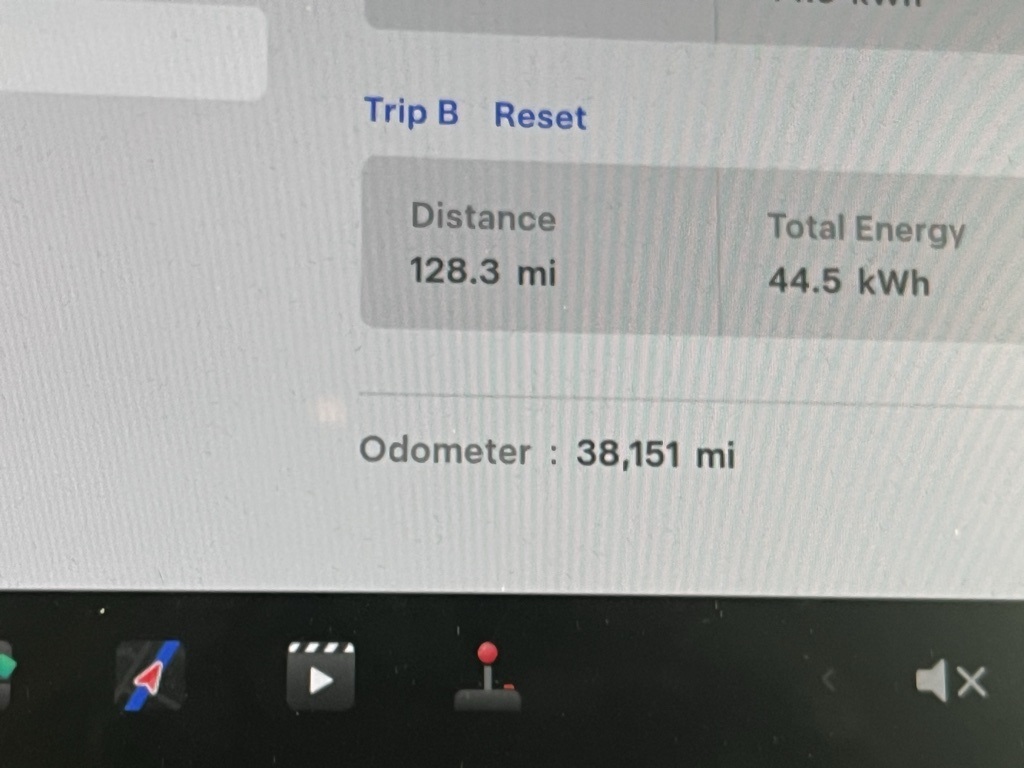The width and height of the screenshot is (1024, 768).
Task: Launch the Theater video app
Action: coord(320,677)
